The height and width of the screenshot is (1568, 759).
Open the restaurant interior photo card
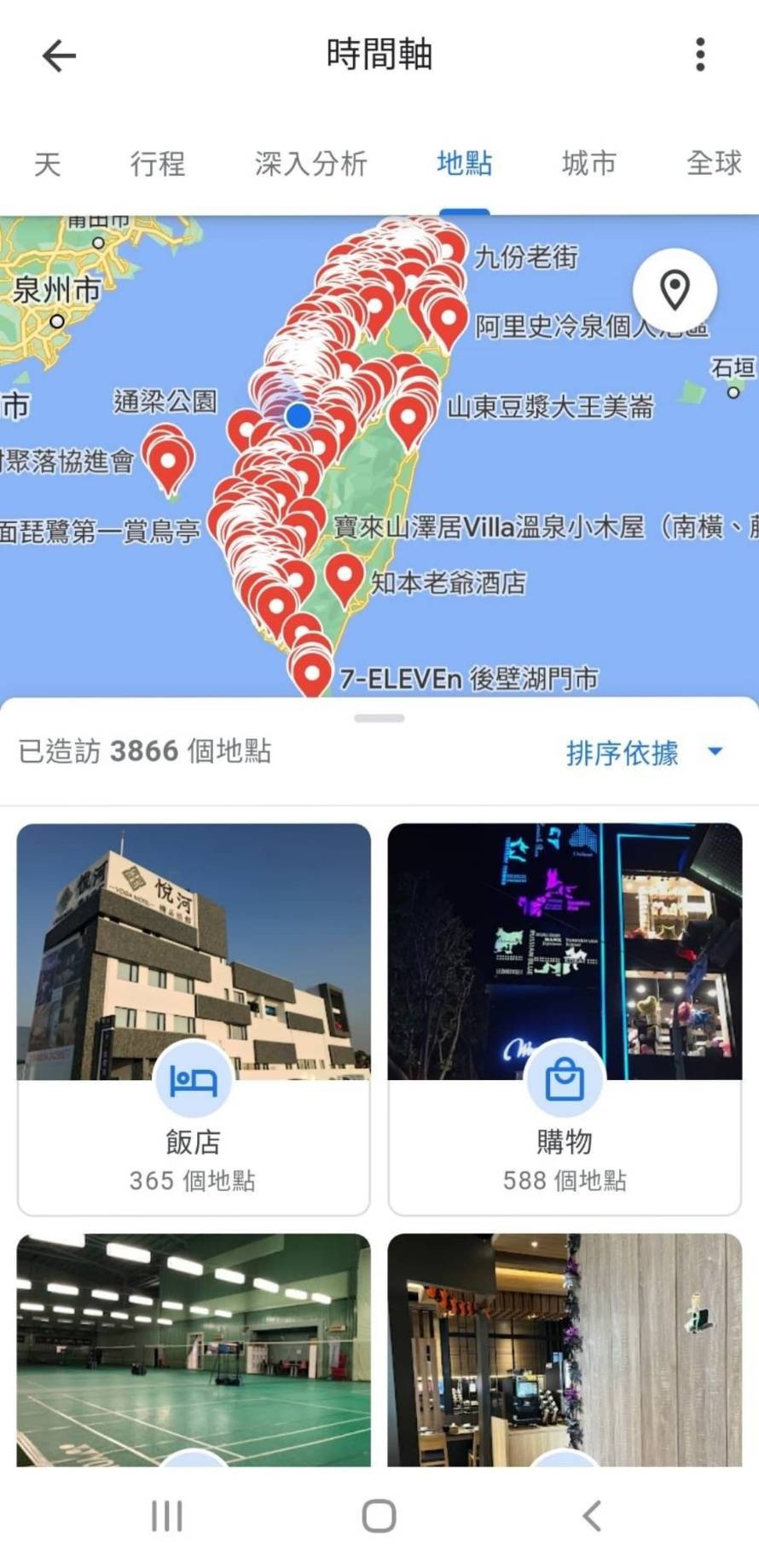tap(565, 1350)
